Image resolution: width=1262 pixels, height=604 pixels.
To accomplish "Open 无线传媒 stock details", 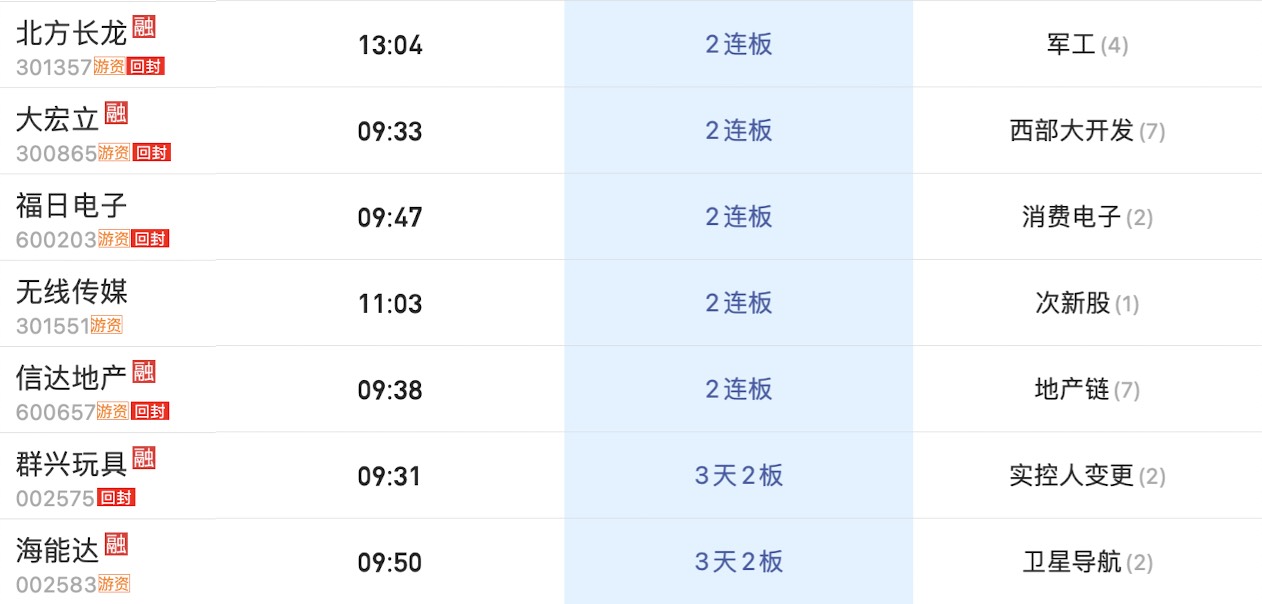I will (x=72, y=291).
